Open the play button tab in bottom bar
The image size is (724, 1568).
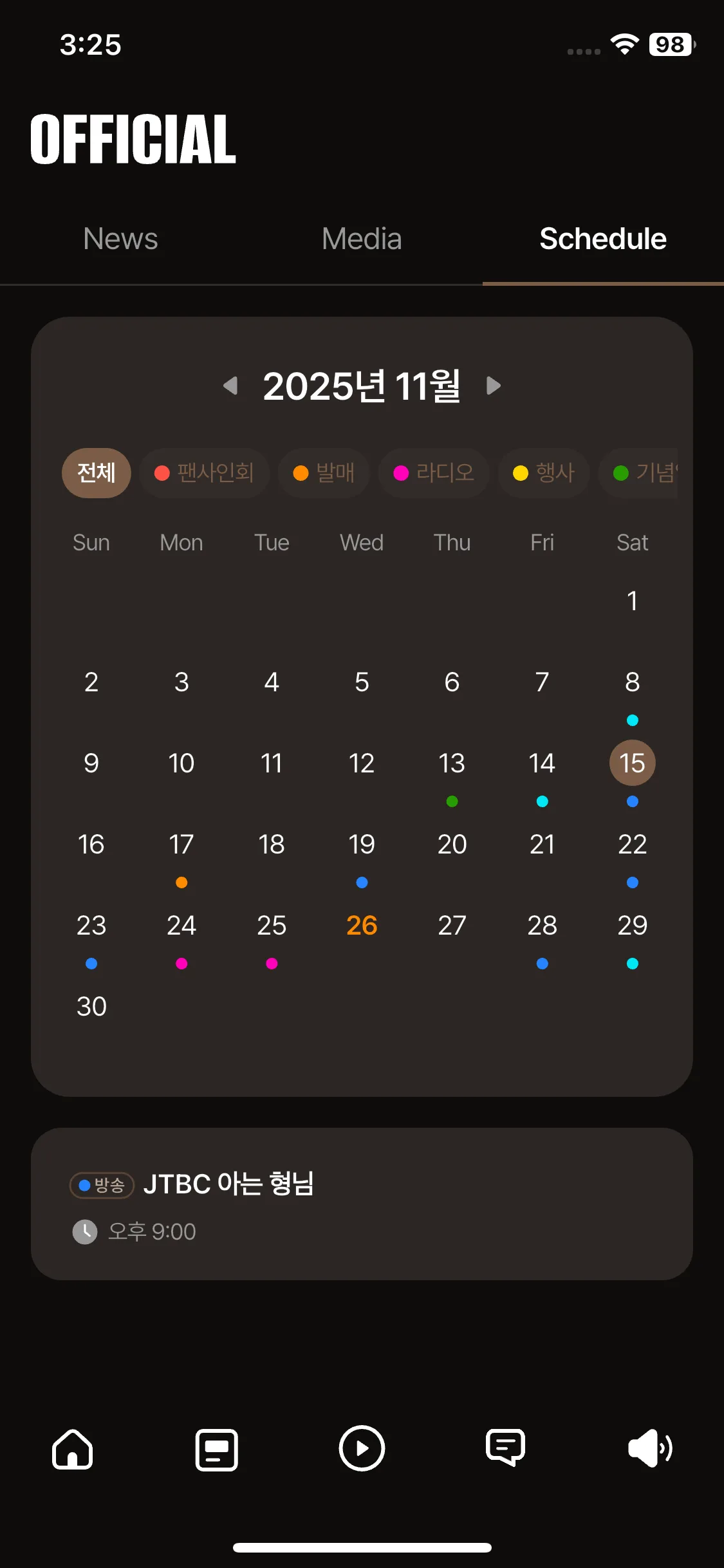362,1449
